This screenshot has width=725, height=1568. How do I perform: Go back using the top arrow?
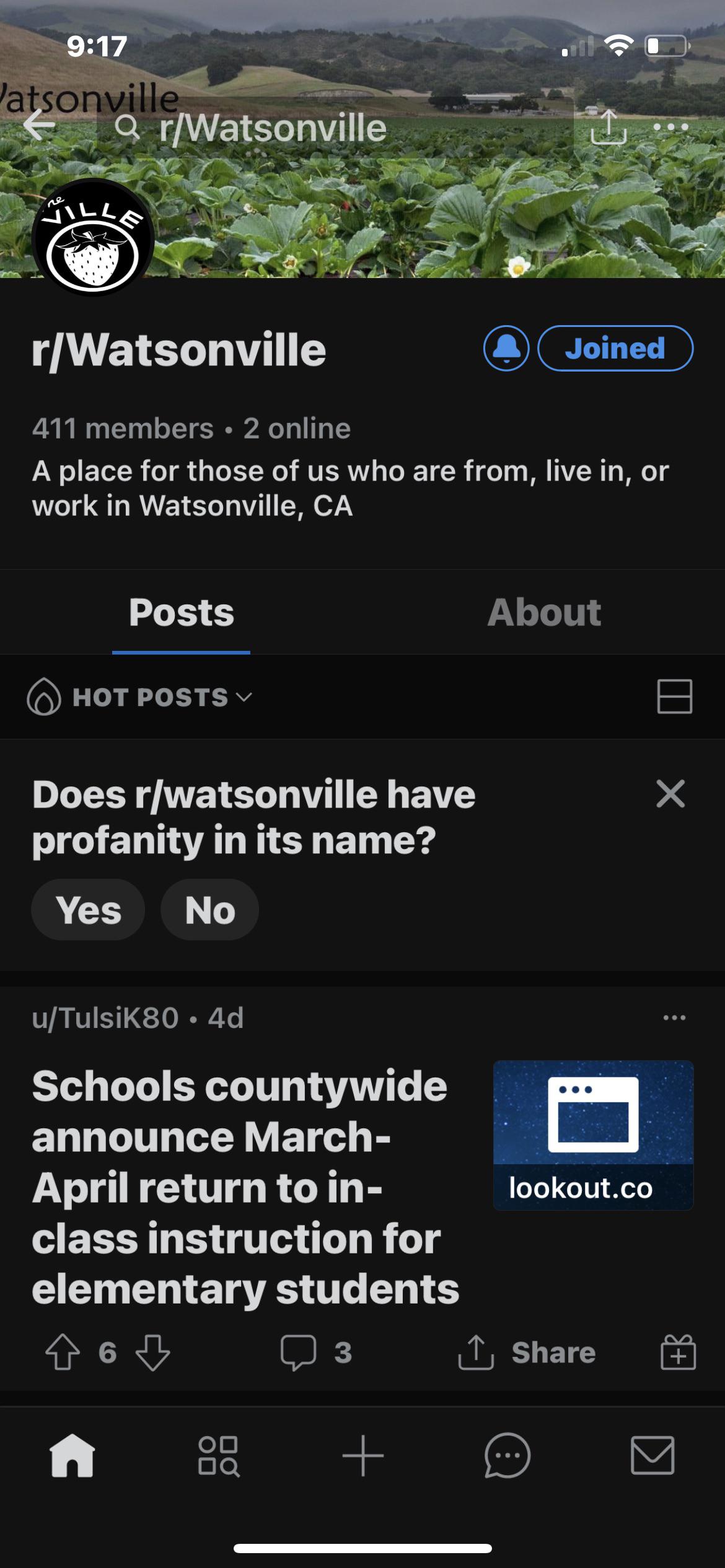click(40, 126)
